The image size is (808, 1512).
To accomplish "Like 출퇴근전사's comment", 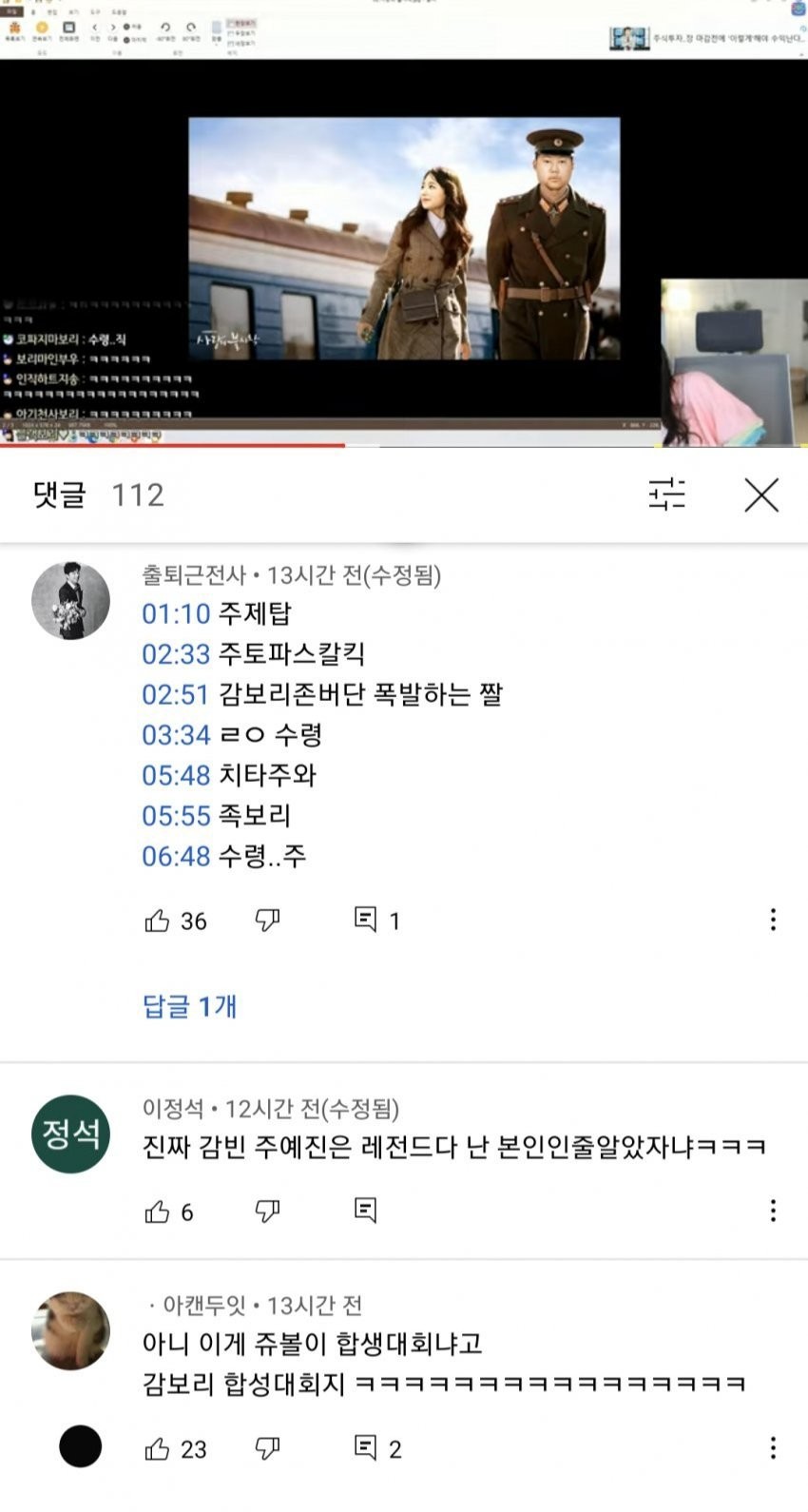I will point(157,921).
